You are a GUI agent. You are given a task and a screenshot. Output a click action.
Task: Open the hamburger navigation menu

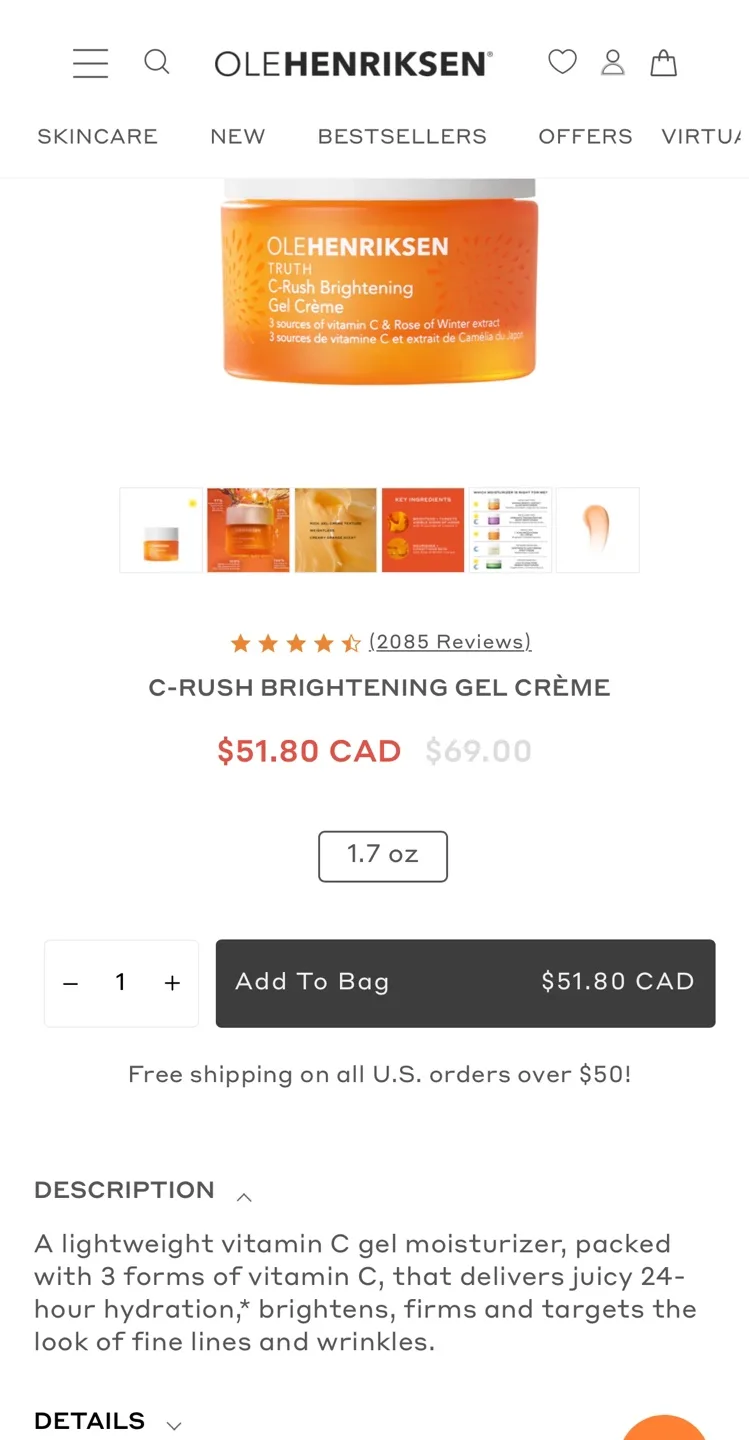coord(90,62)
